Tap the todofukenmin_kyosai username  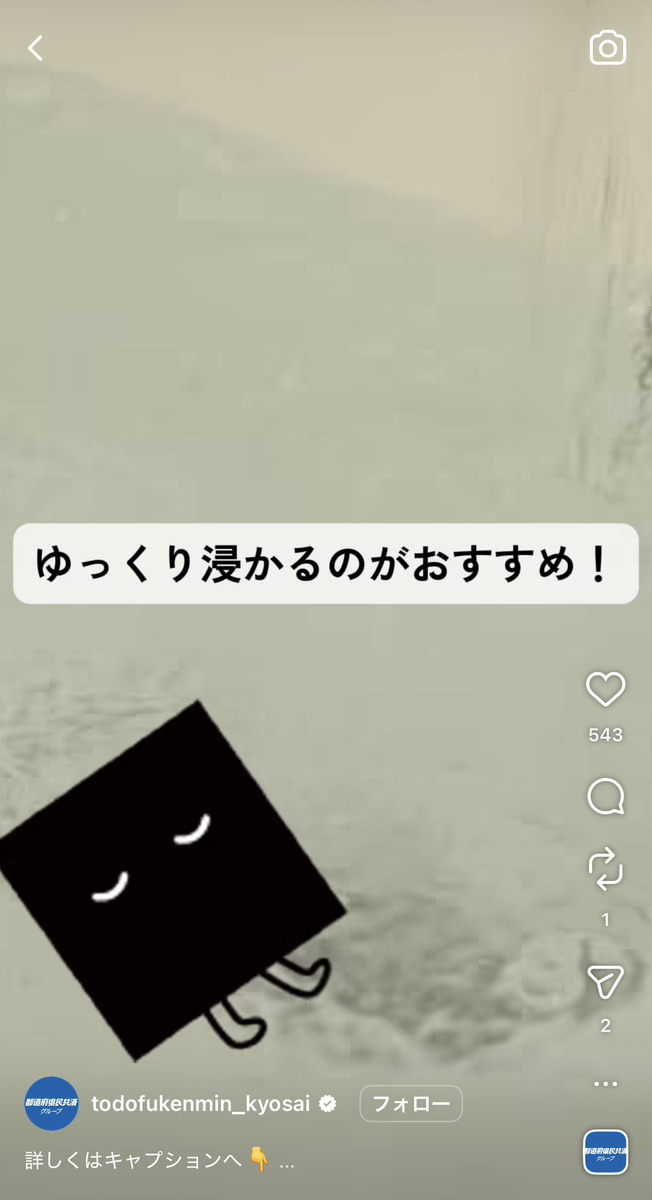(x=201, y=1104)
